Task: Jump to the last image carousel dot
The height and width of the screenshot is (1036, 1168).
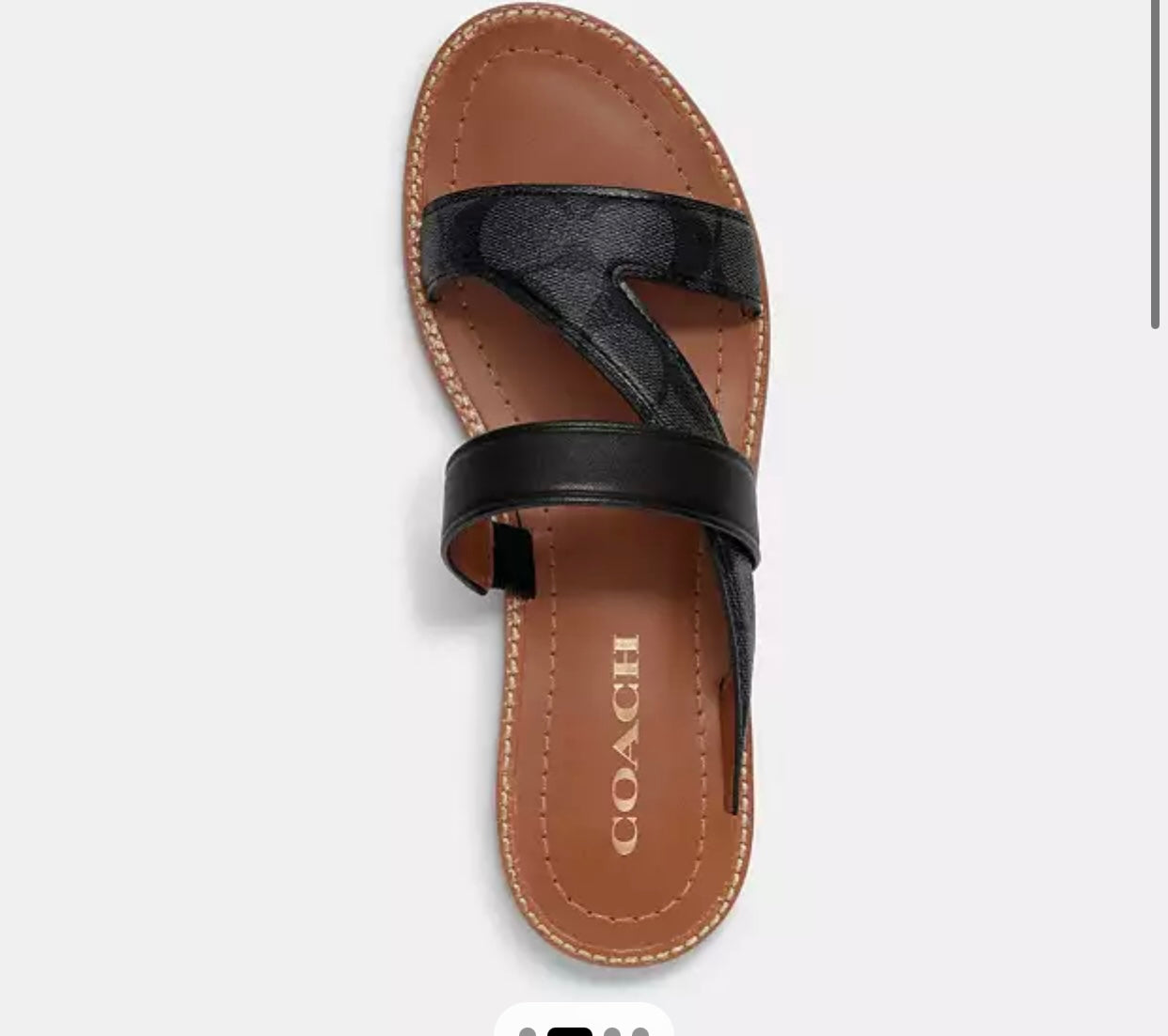Action: point(640,1032)
